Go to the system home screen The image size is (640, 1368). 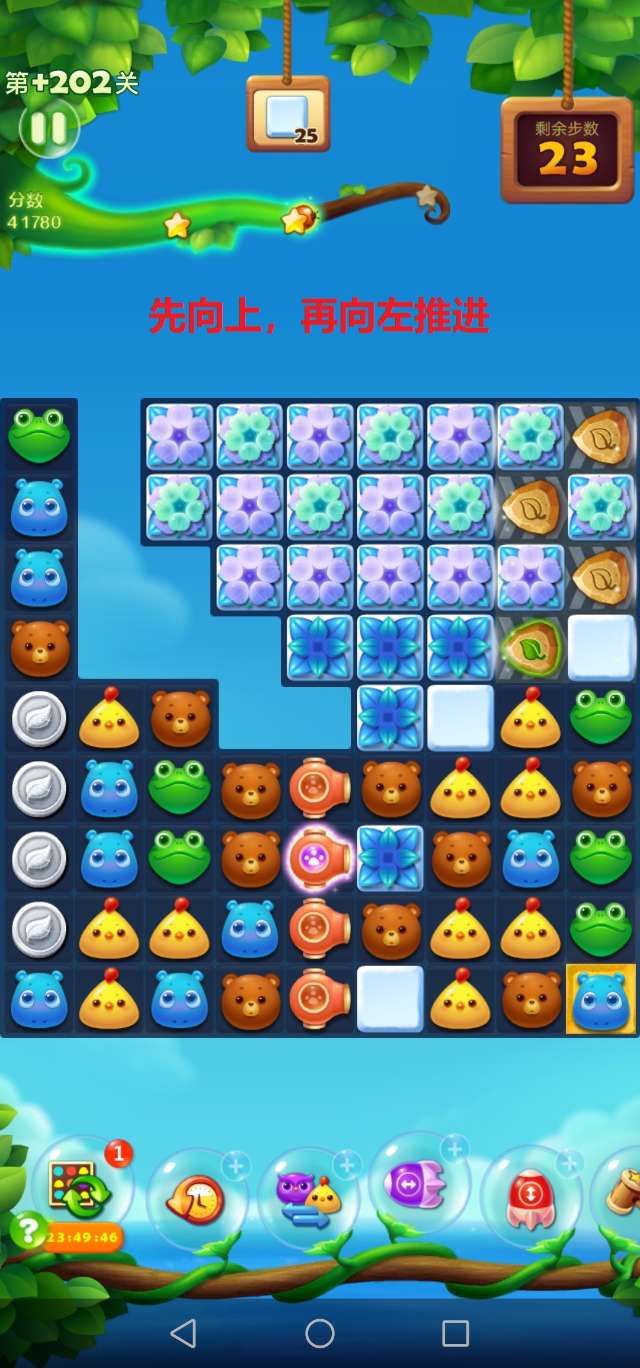320,1332
